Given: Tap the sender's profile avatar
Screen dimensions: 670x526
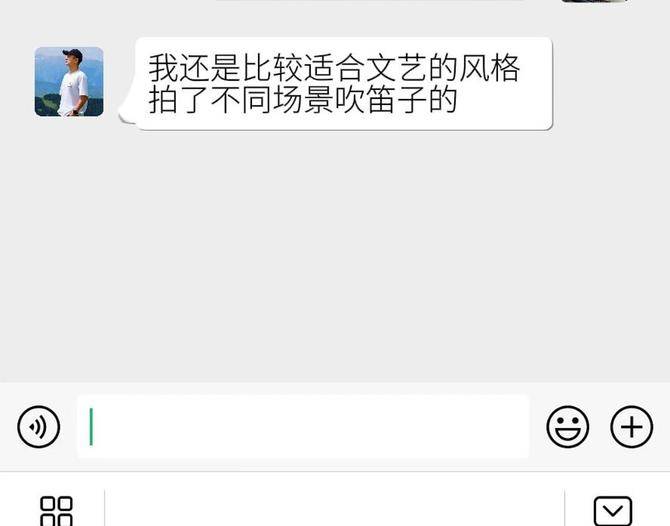Looking at the screenshot, I should tap(69, 82).
